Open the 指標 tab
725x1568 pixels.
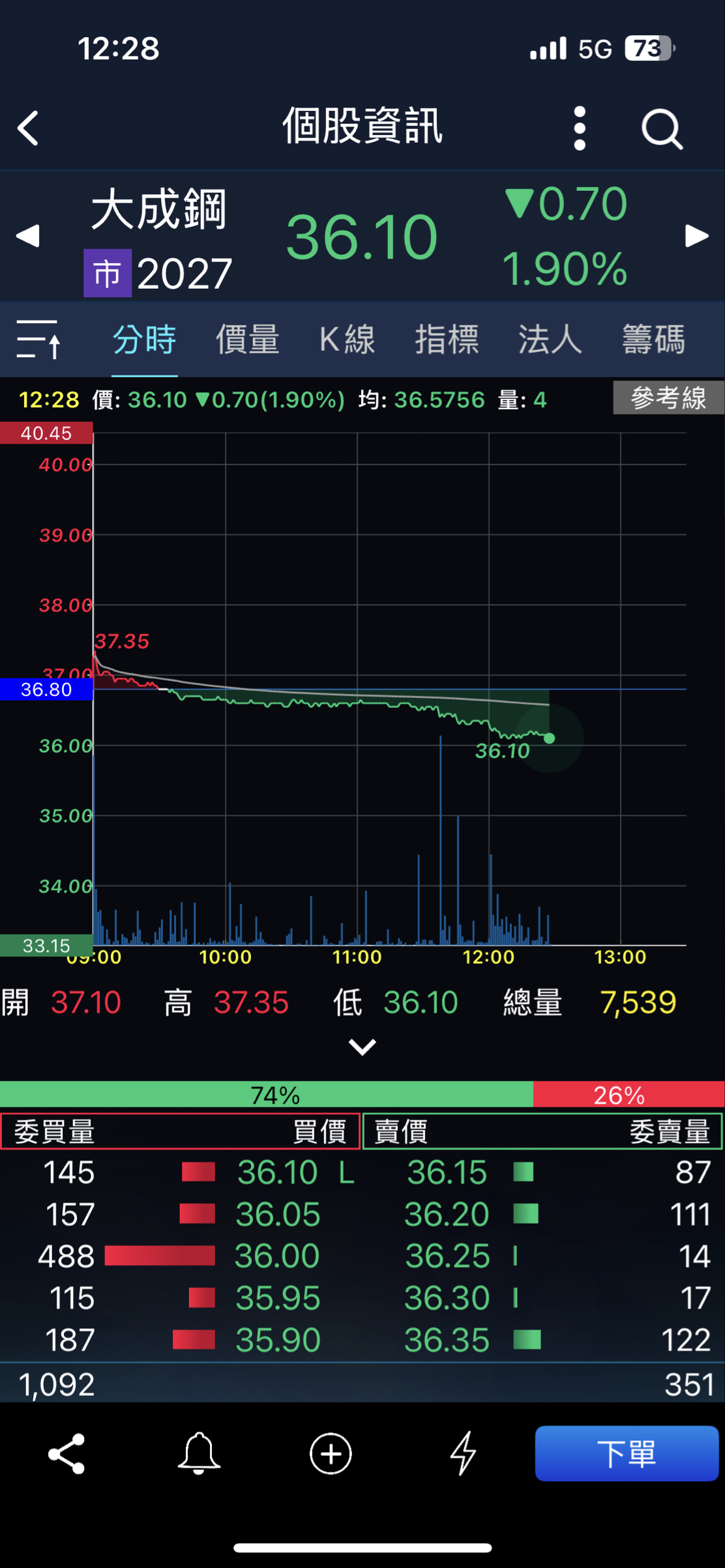click(x=447, y=340)
